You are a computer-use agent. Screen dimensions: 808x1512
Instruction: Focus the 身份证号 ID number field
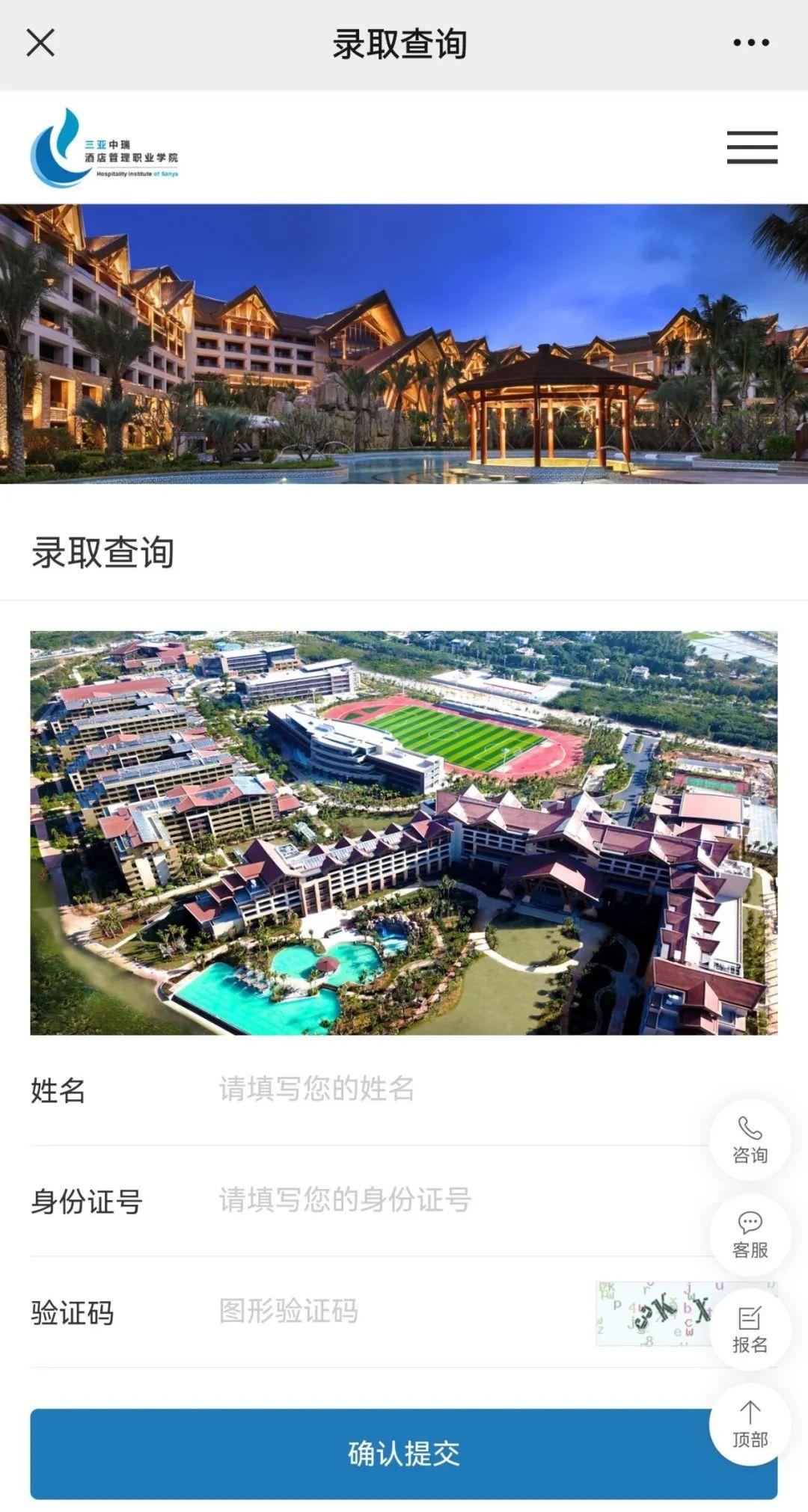click(x=456, y=1199)
